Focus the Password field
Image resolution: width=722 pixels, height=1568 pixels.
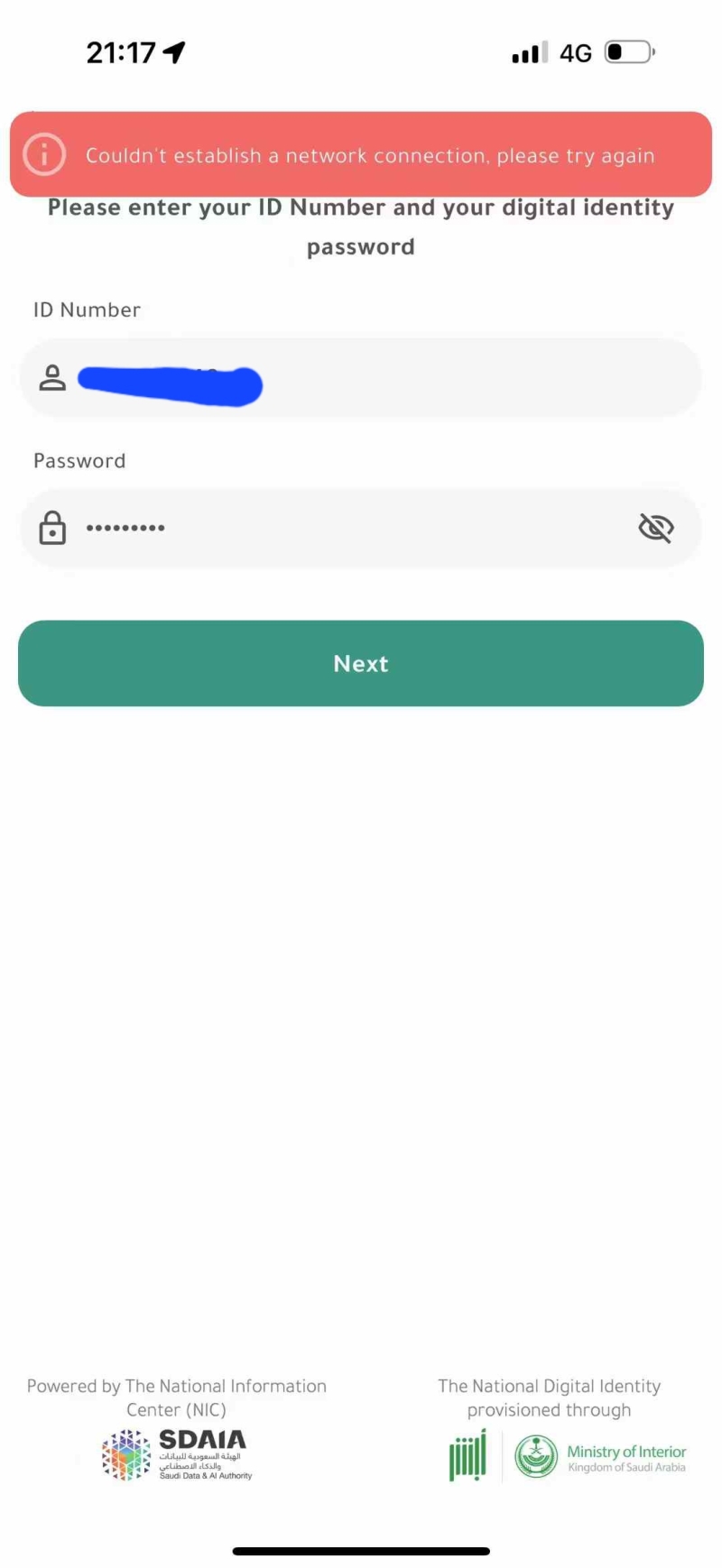point(361,529)
